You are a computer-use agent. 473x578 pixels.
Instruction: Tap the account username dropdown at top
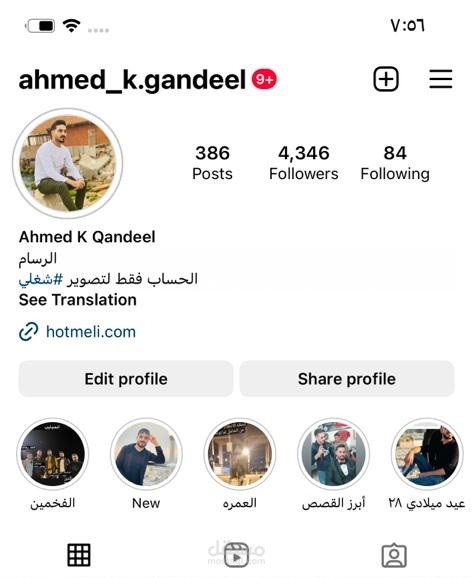click(132, 80)
